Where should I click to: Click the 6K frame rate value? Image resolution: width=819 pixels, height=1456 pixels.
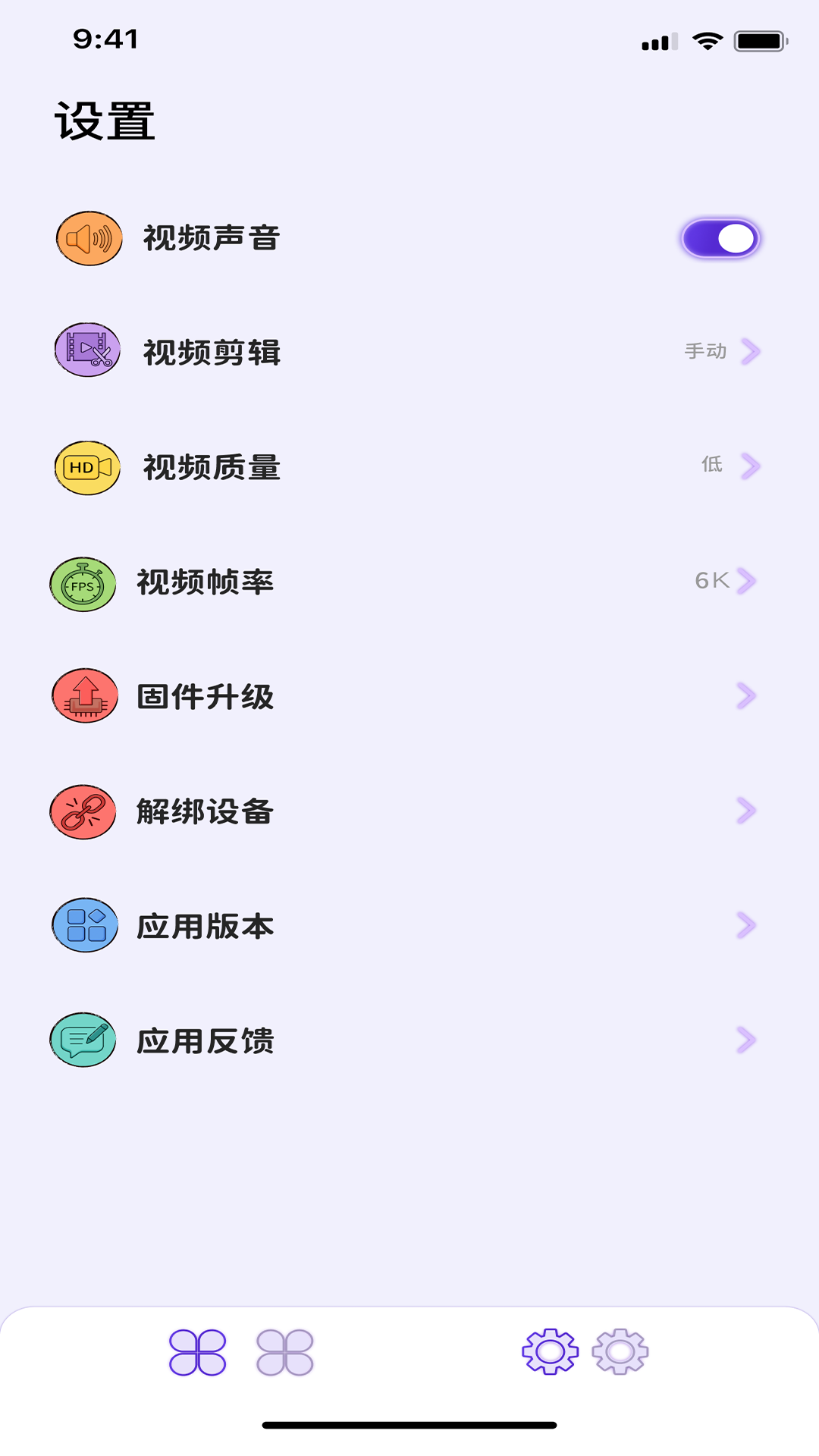coord(711,581)
